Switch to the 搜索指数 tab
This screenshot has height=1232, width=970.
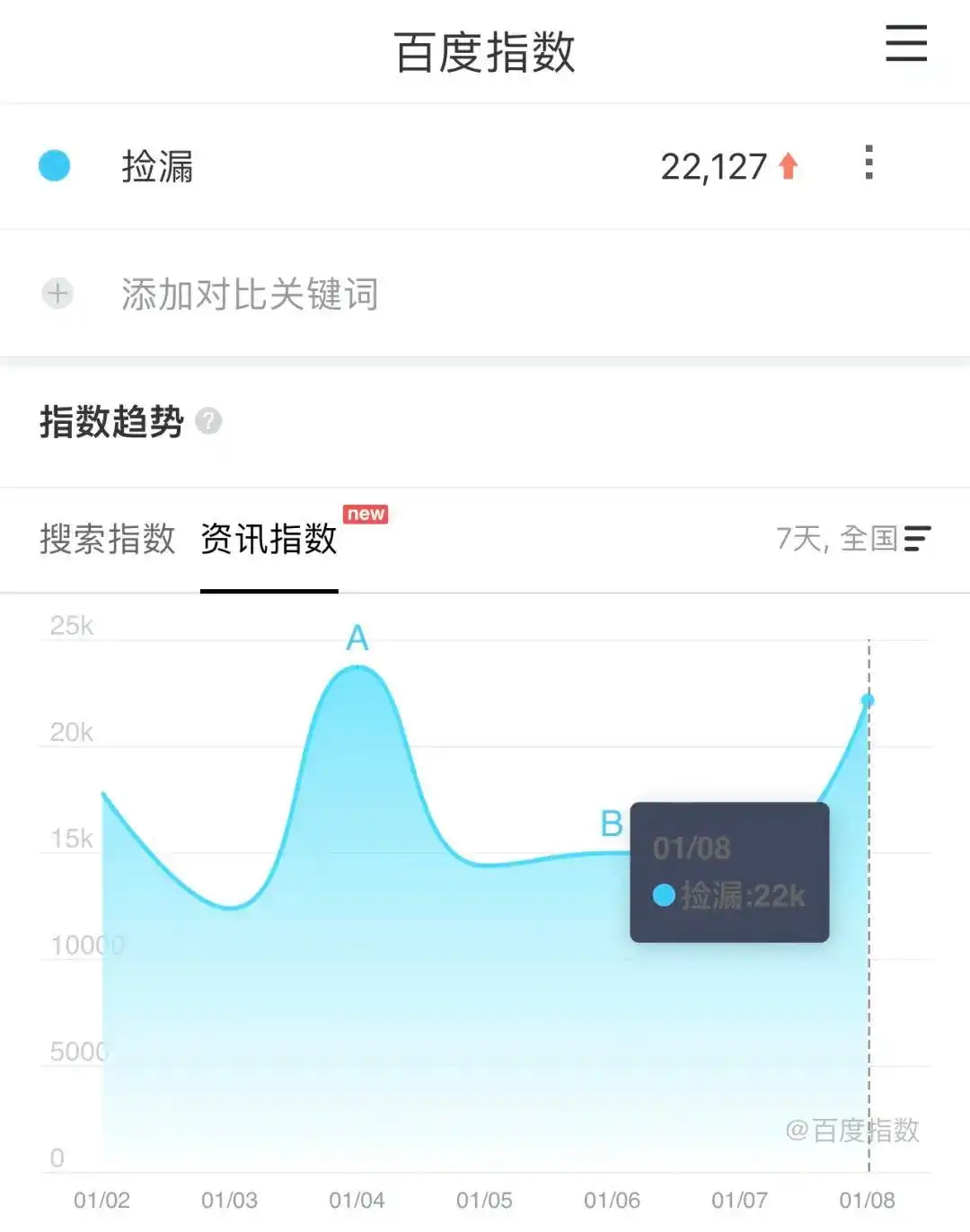[x=107, y=540]
